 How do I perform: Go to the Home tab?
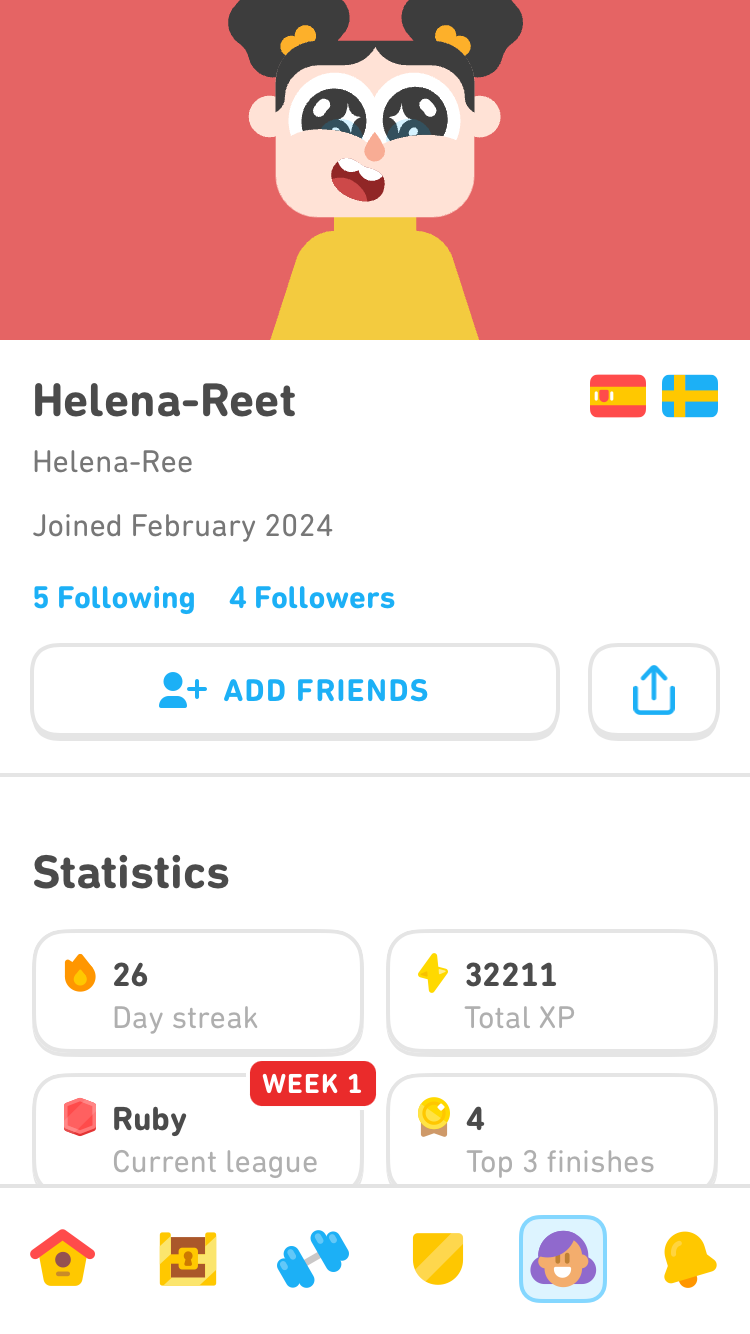coord(63,1258)
